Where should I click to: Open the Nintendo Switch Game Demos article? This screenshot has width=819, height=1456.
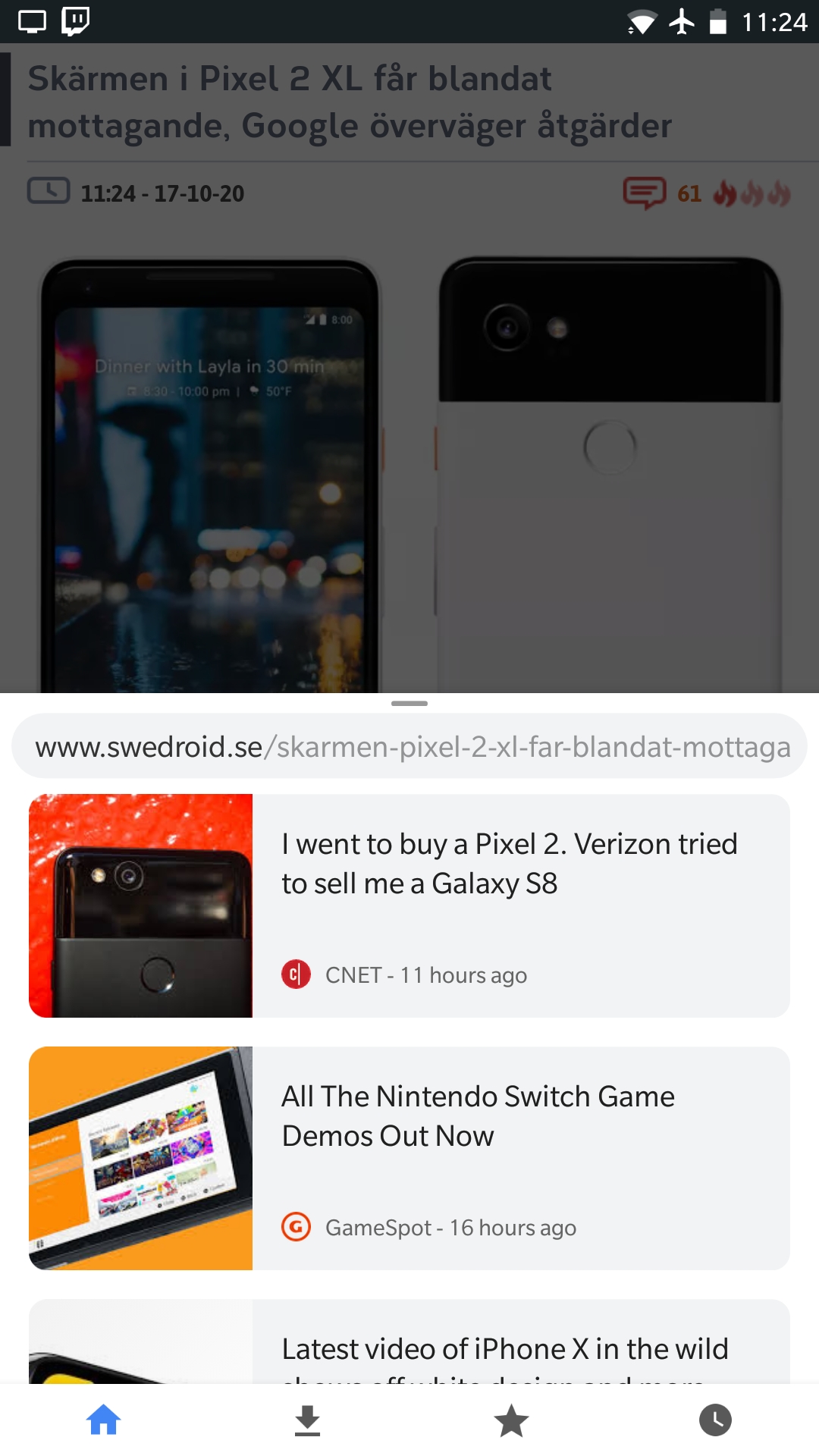click(409, 1158)
